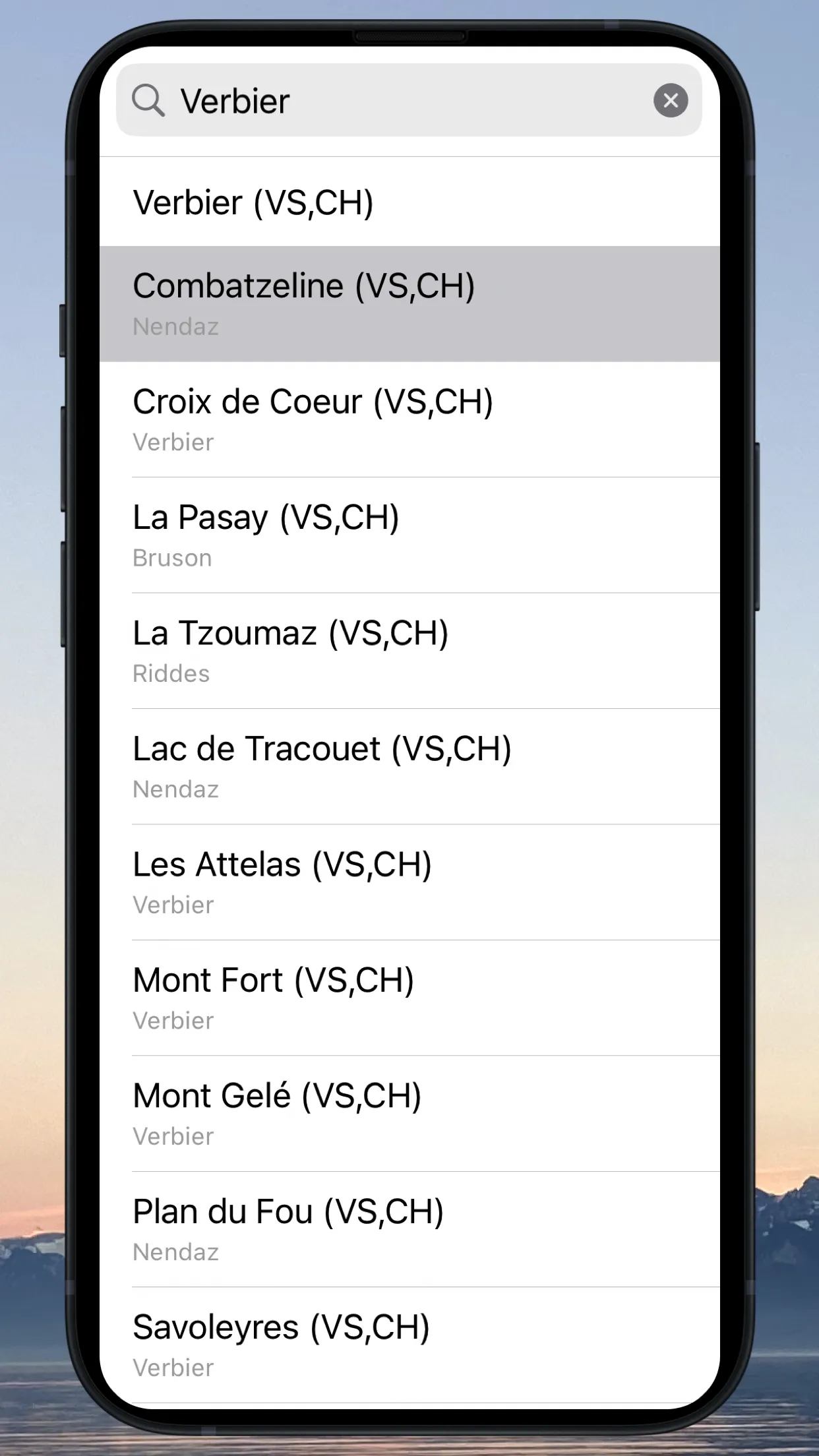Select La Pasay in Bruson

409,535
